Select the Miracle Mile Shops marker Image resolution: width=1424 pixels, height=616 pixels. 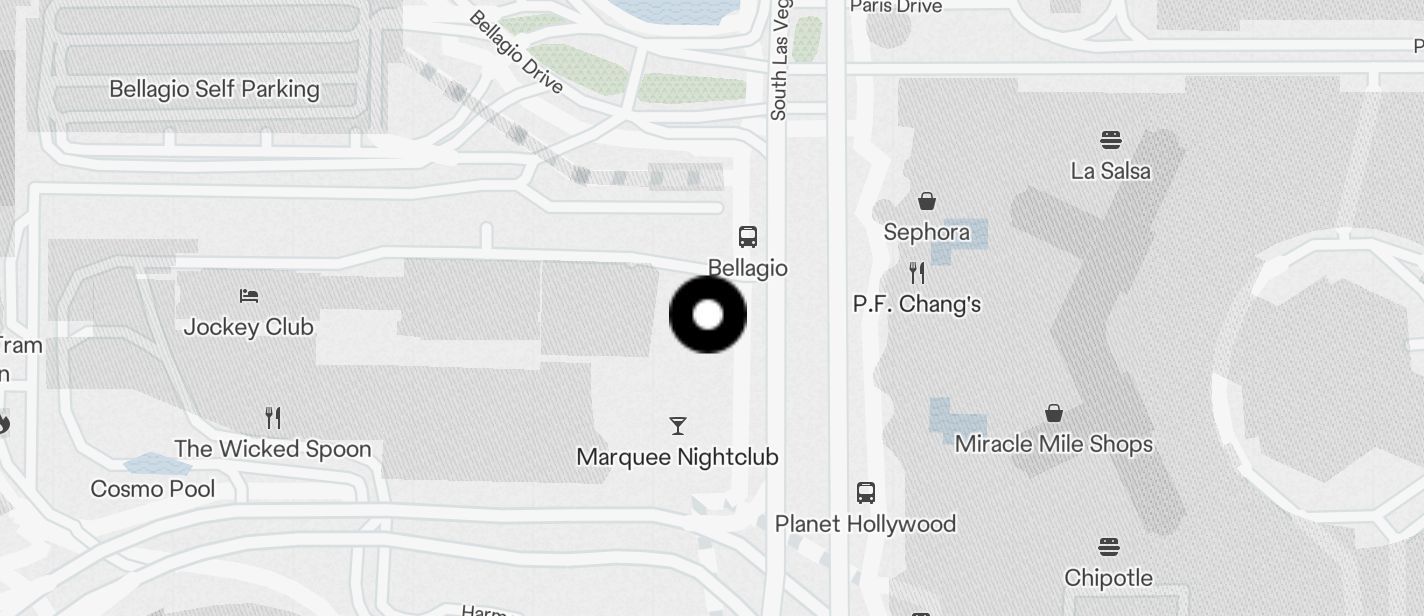[1054, 413]
